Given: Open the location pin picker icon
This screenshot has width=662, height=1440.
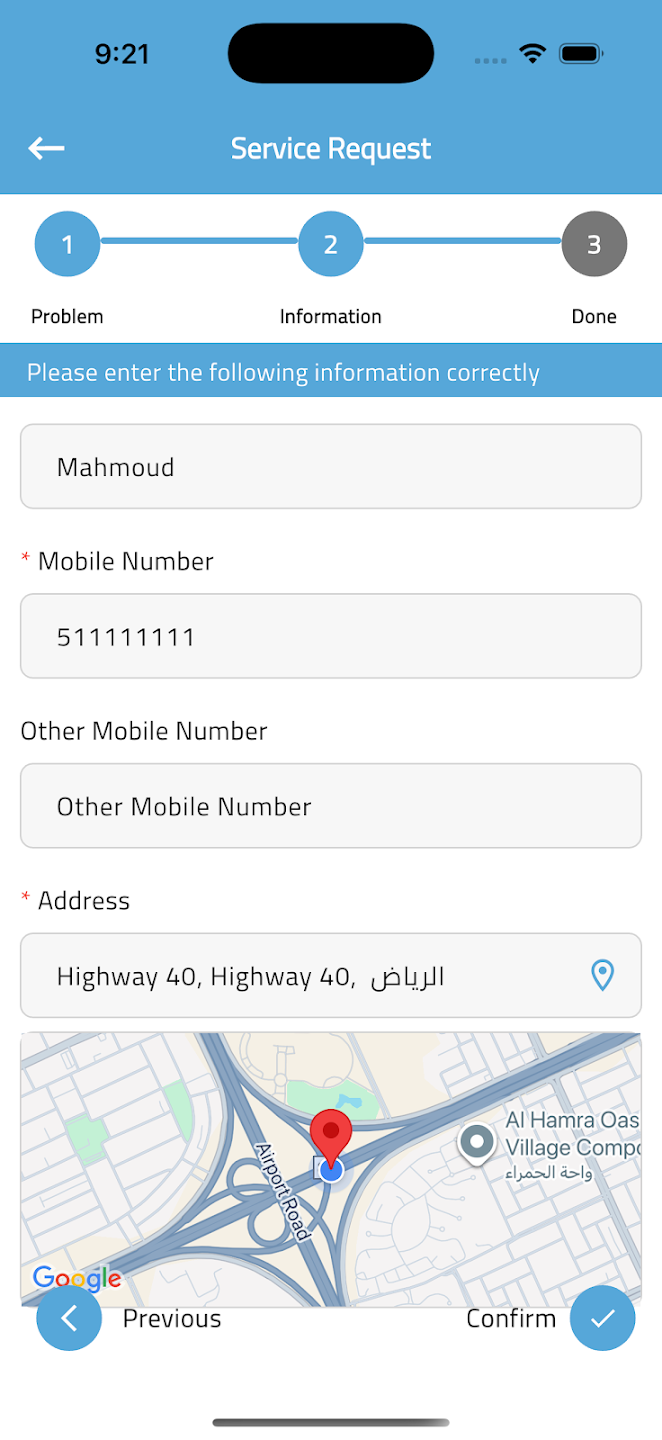Looking at the screenshot, I should (x=602, y=975).
